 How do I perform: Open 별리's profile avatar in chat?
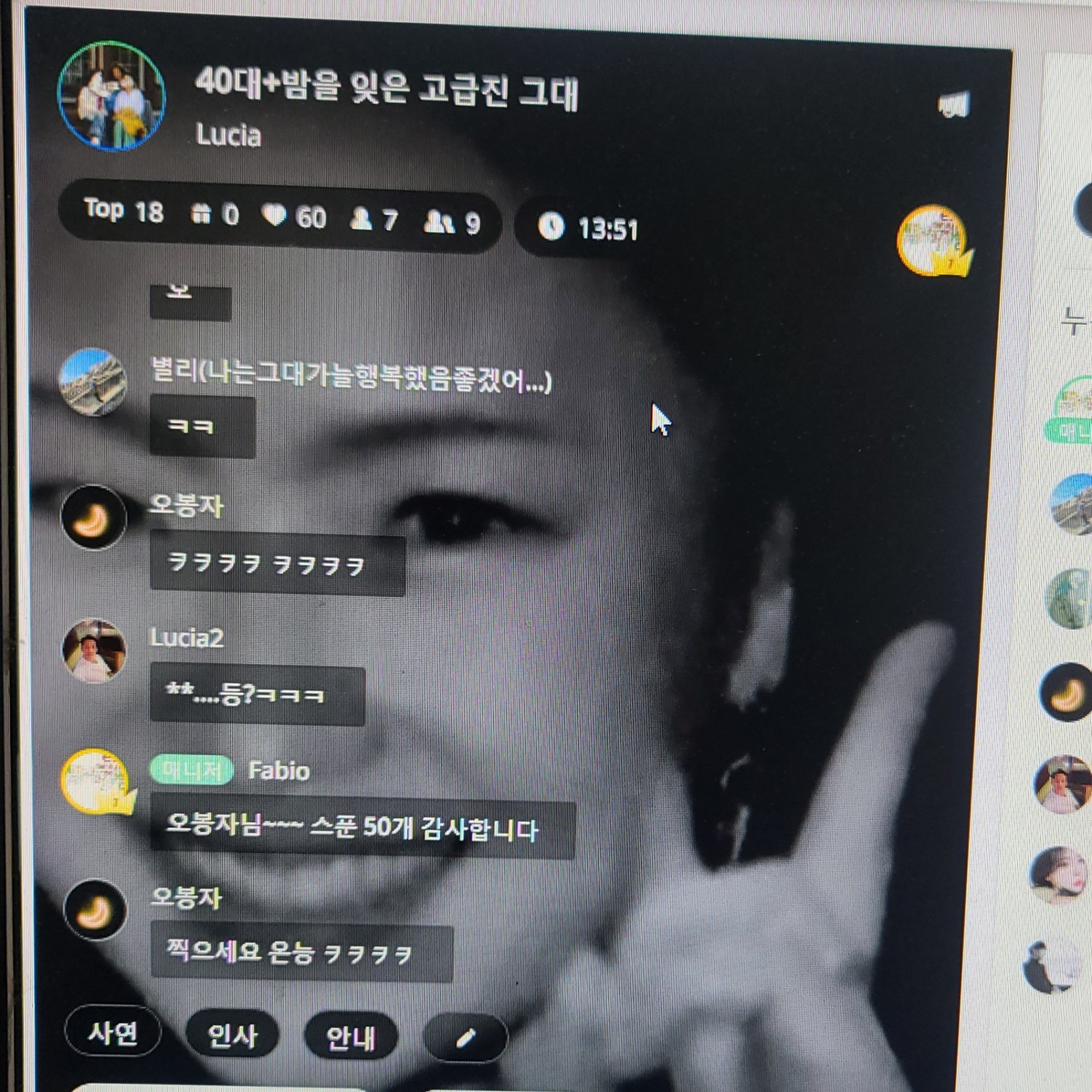click(93, 381)
